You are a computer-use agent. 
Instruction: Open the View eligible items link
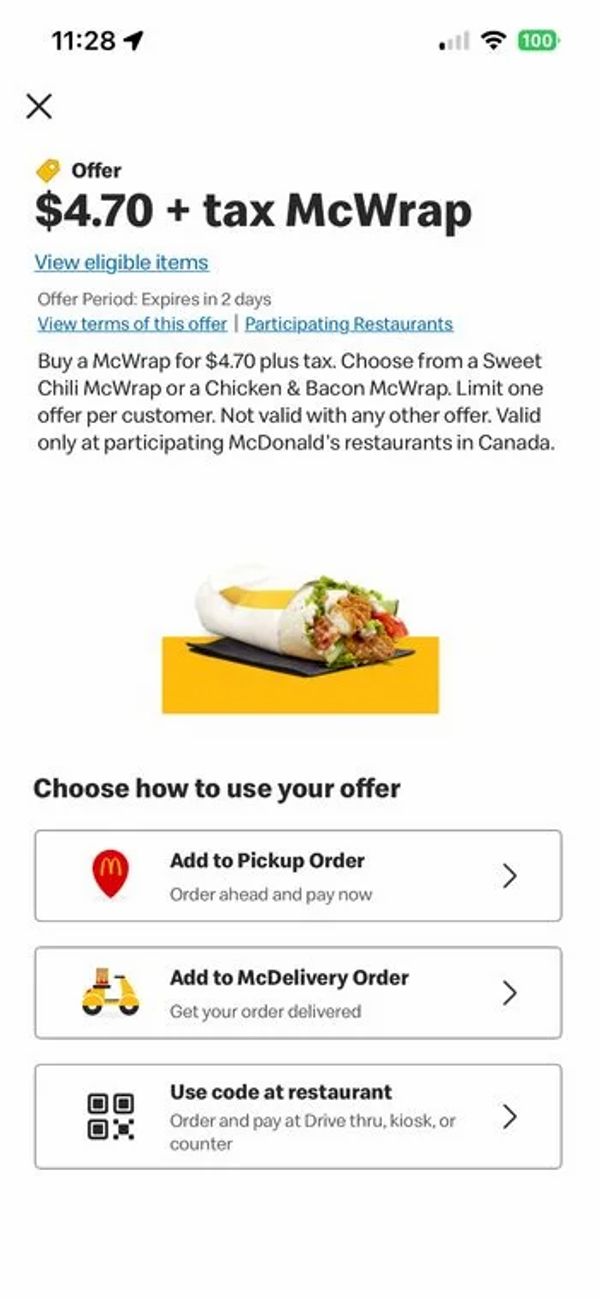pos(121,263)
